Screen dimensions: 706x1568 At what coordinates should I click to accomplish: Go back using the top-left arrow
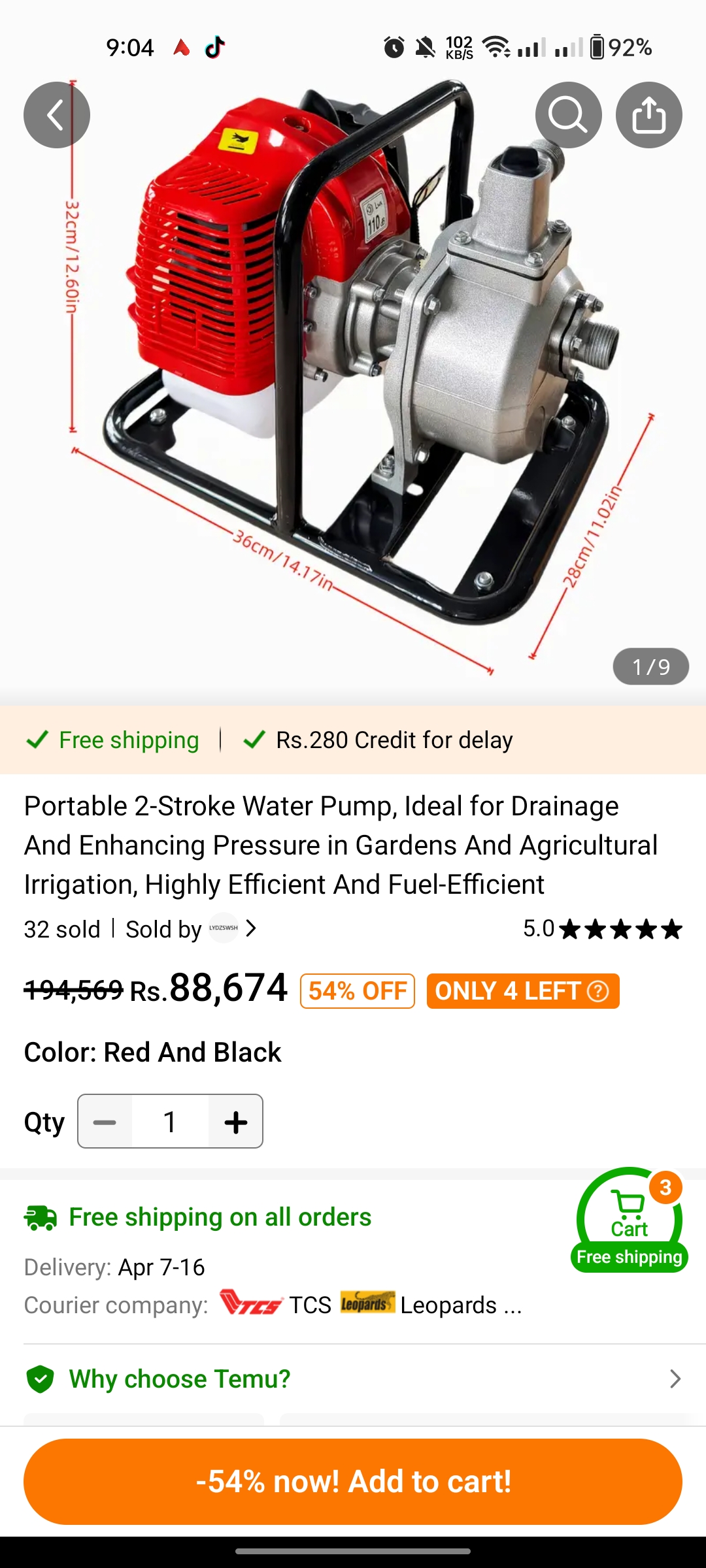[x=57, y=115]
